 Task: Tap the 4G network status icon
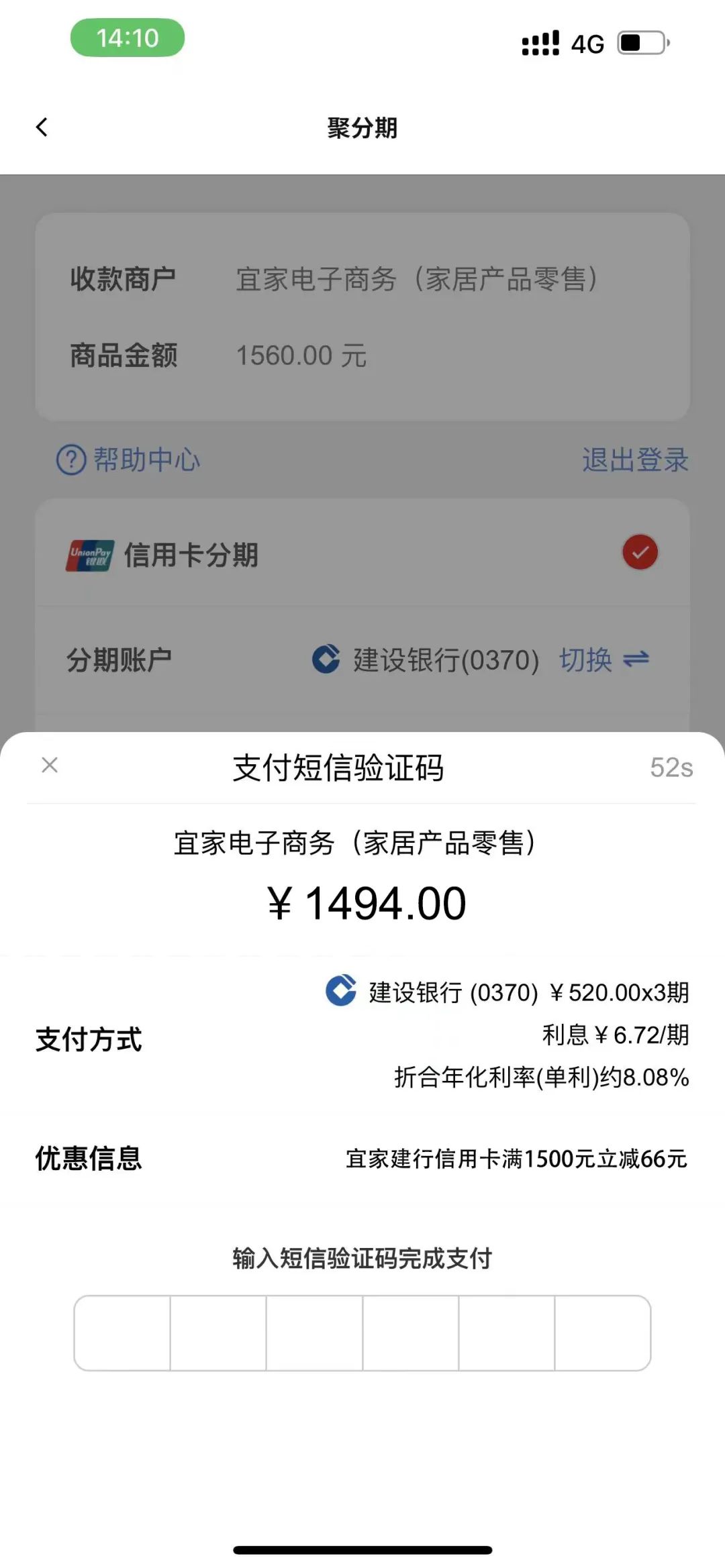click(x=586, y=42)
